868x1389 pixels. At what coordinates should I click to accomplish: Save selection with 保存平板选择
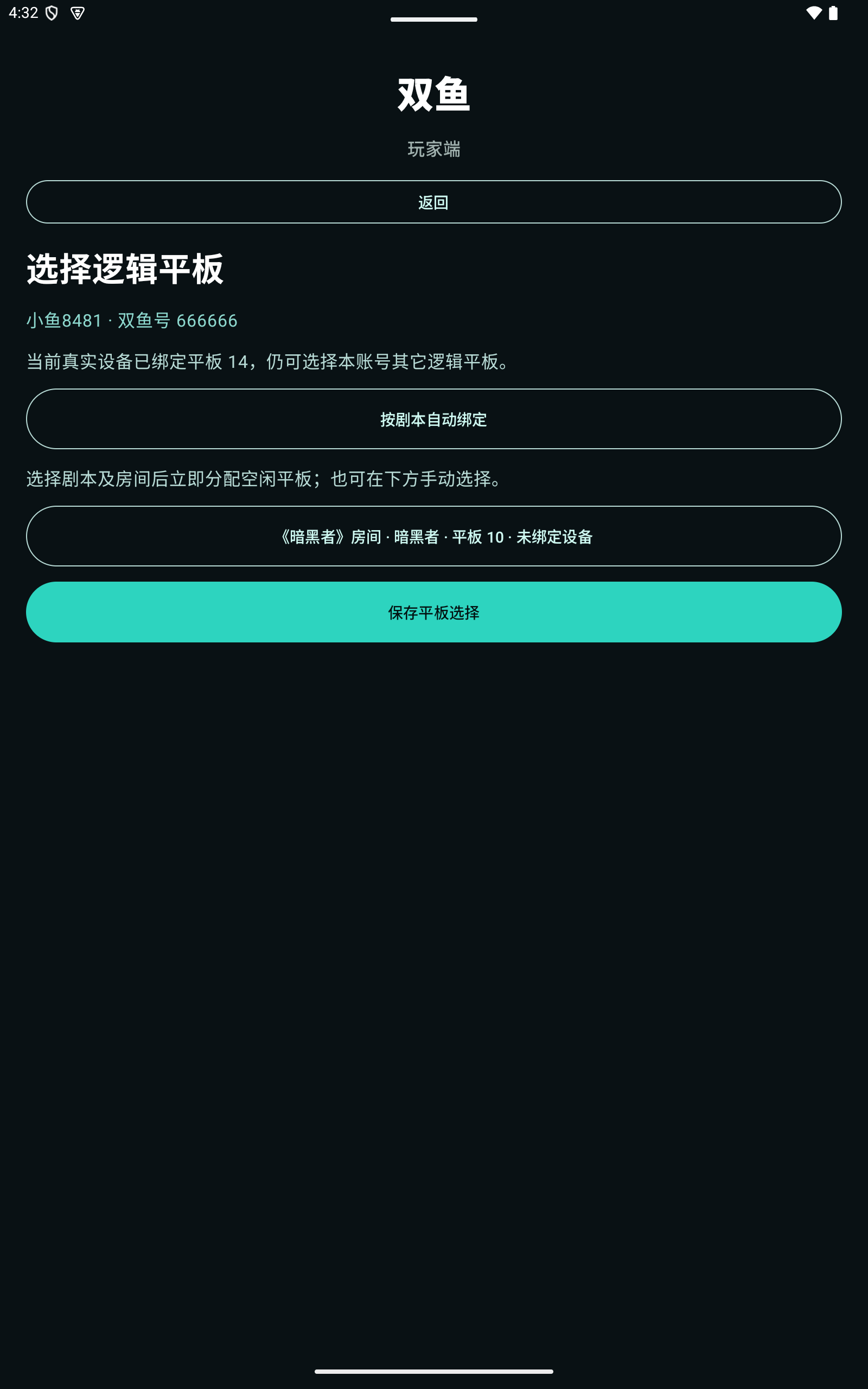click(x=434, y=612)
